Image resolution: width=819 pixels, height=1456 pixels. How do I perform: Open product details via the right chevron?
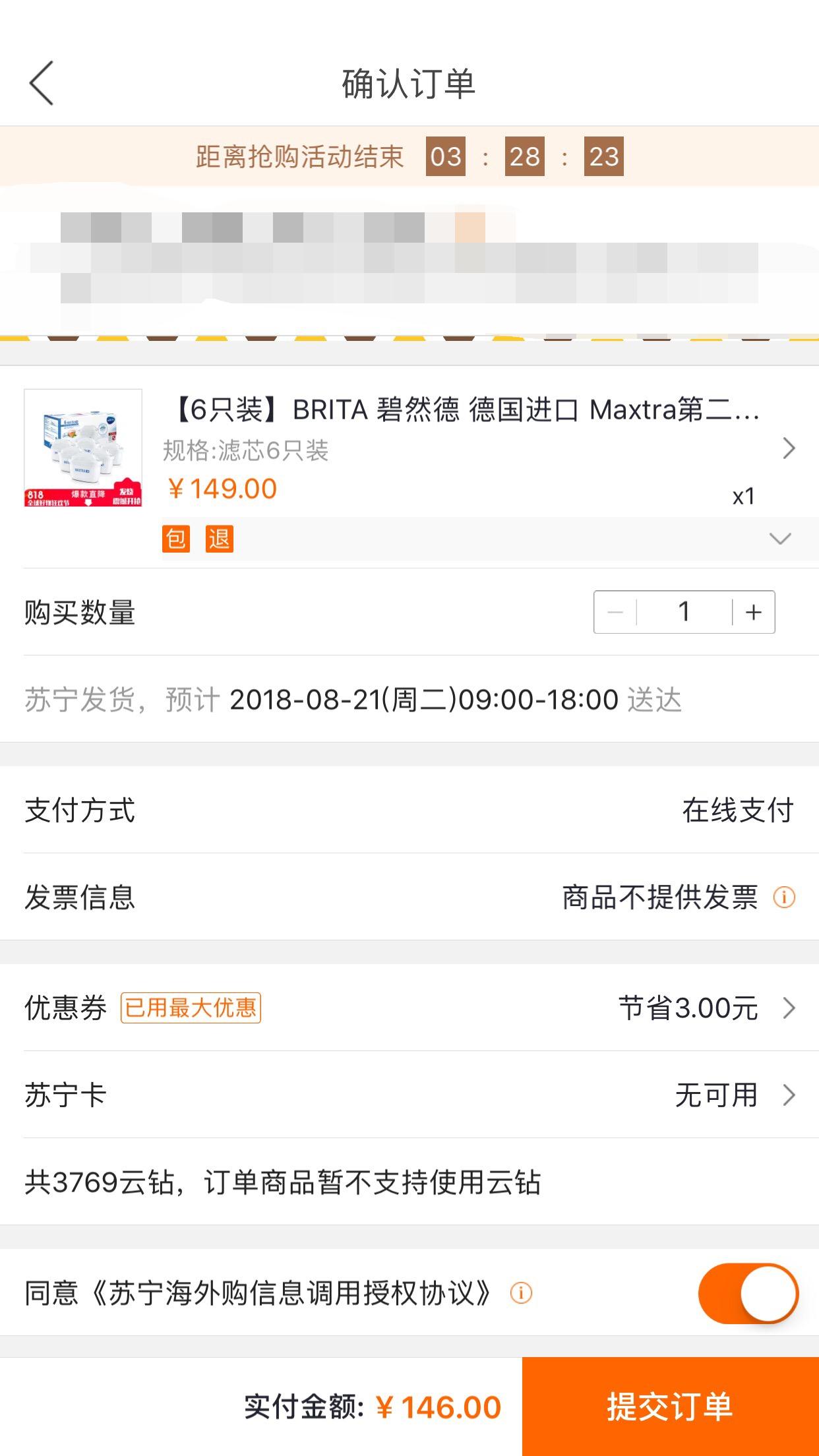point(789,448)
